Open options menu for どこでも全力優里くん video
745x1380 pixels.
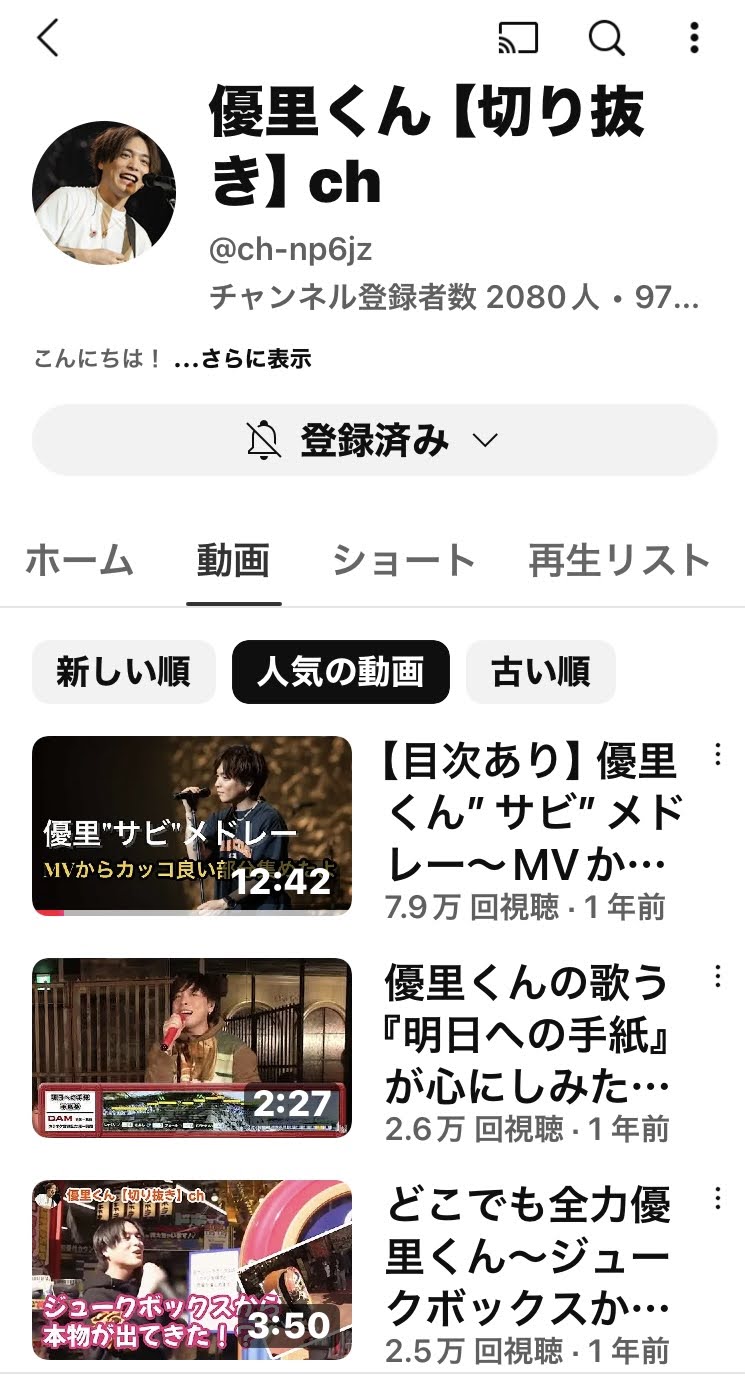[x=717, y=1198]
